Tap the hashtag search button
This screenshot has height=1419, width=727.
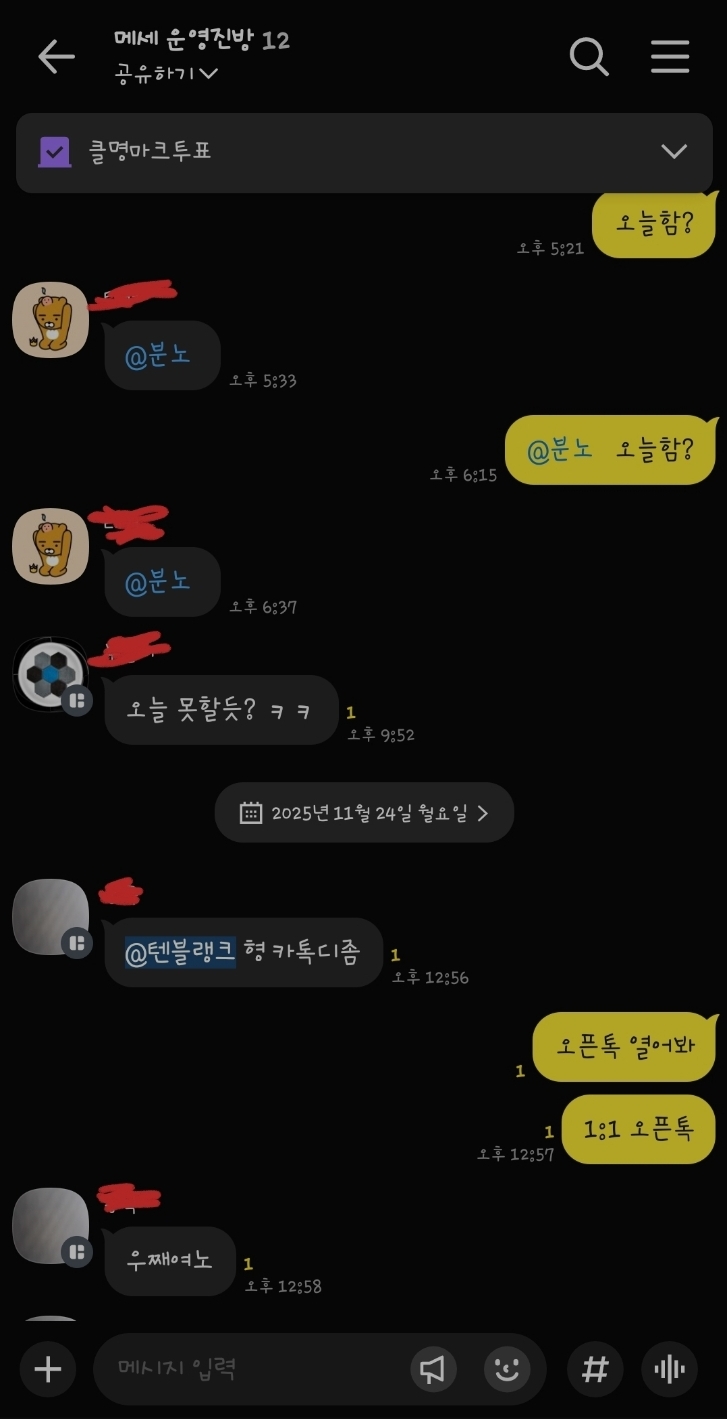[595, 1369]
